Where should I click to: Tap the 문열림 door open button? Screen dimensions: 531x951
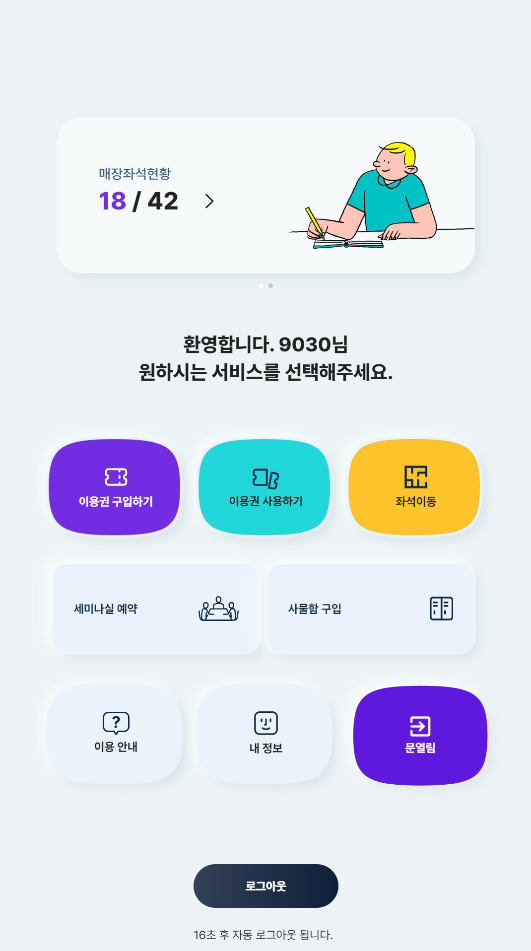[420, 735]
